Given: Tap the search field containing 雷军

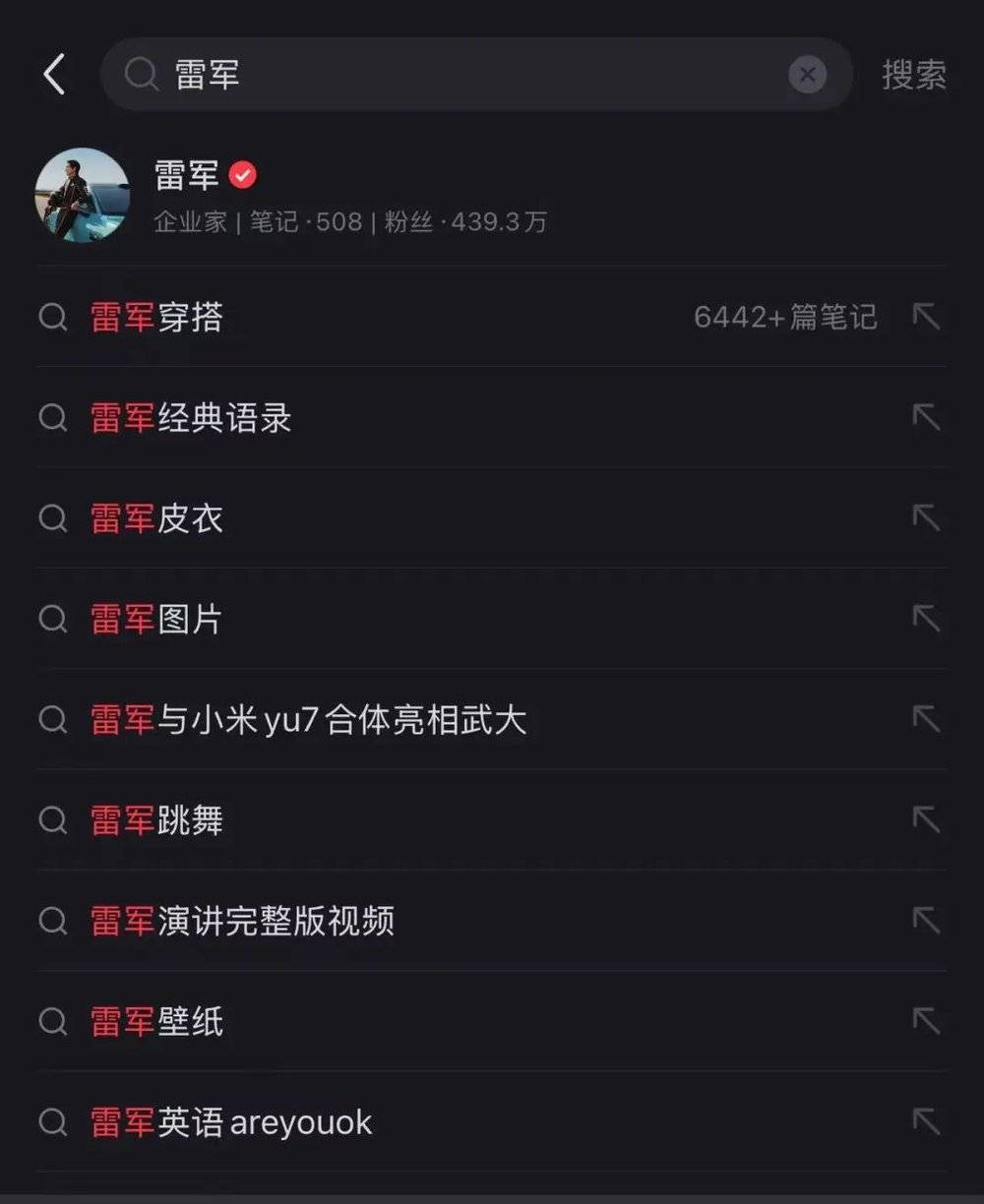Looking at the screenshot, I should pyautogui.click(x=443, y=75).
